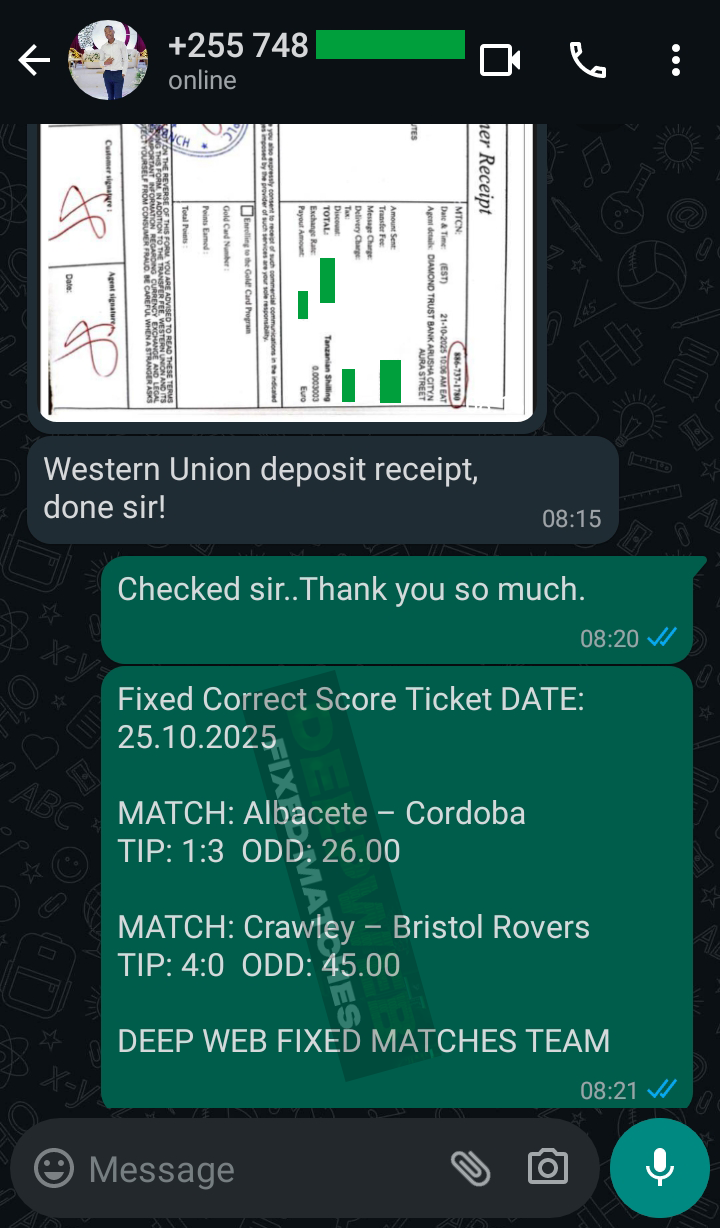
Task: Start a video call
Action: 500,61
